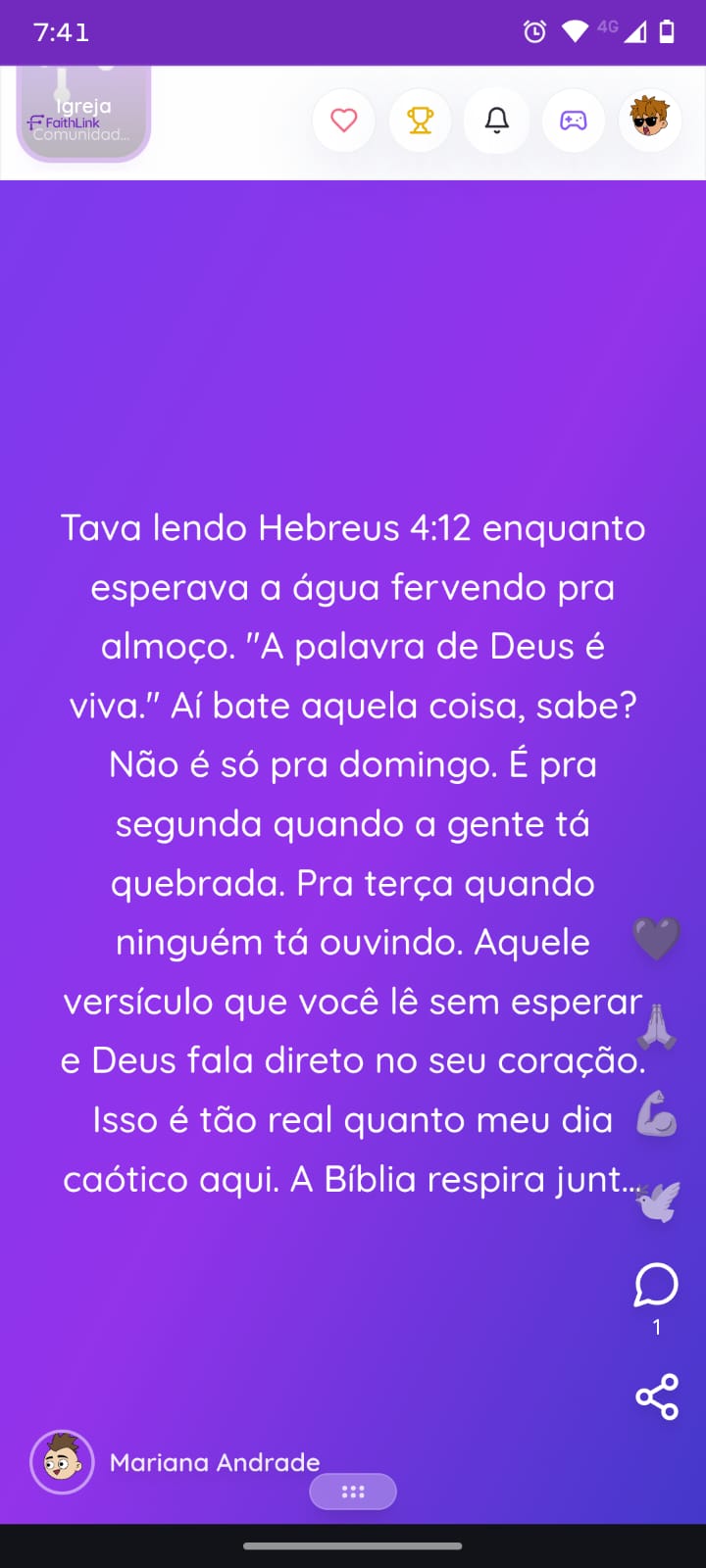This screenshot has width=706, height=1568.
Task: Open the notifications bell
Action: (x=497, y=121)
